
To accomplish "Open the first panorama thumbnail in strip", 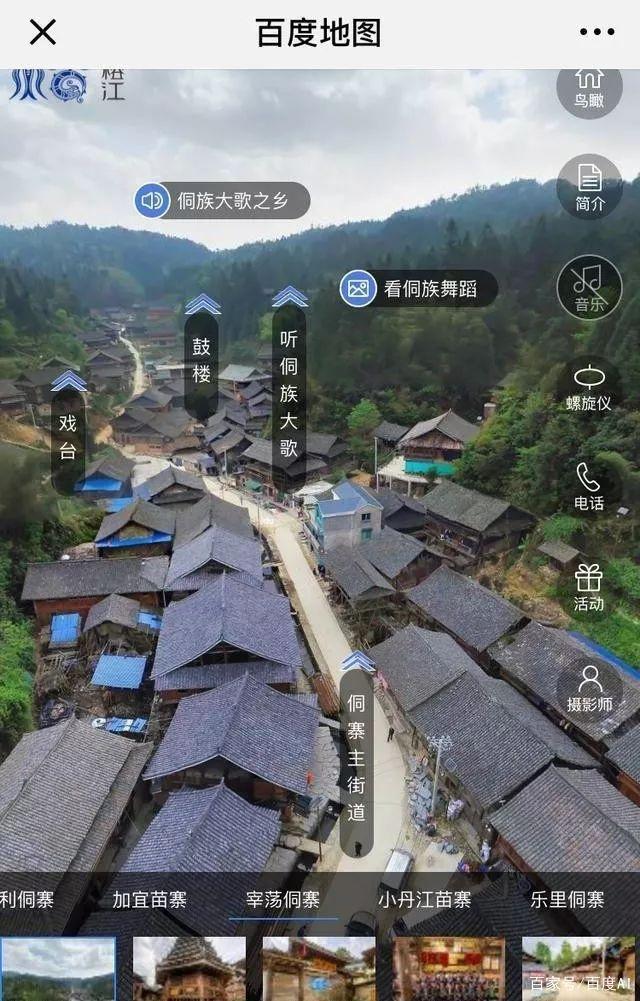I will point(57,968).
